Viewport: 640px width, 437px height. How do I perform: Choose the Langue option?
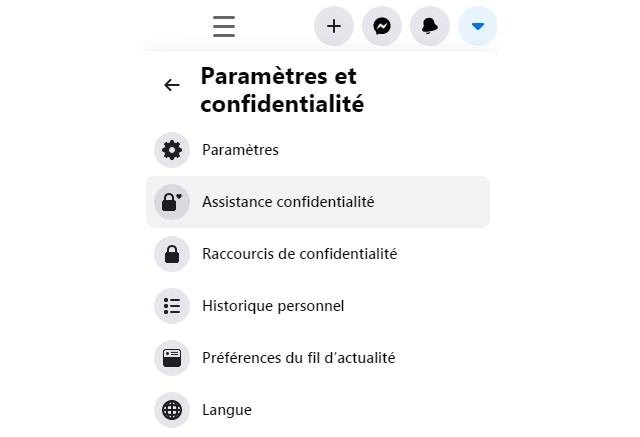pos(226,410)
